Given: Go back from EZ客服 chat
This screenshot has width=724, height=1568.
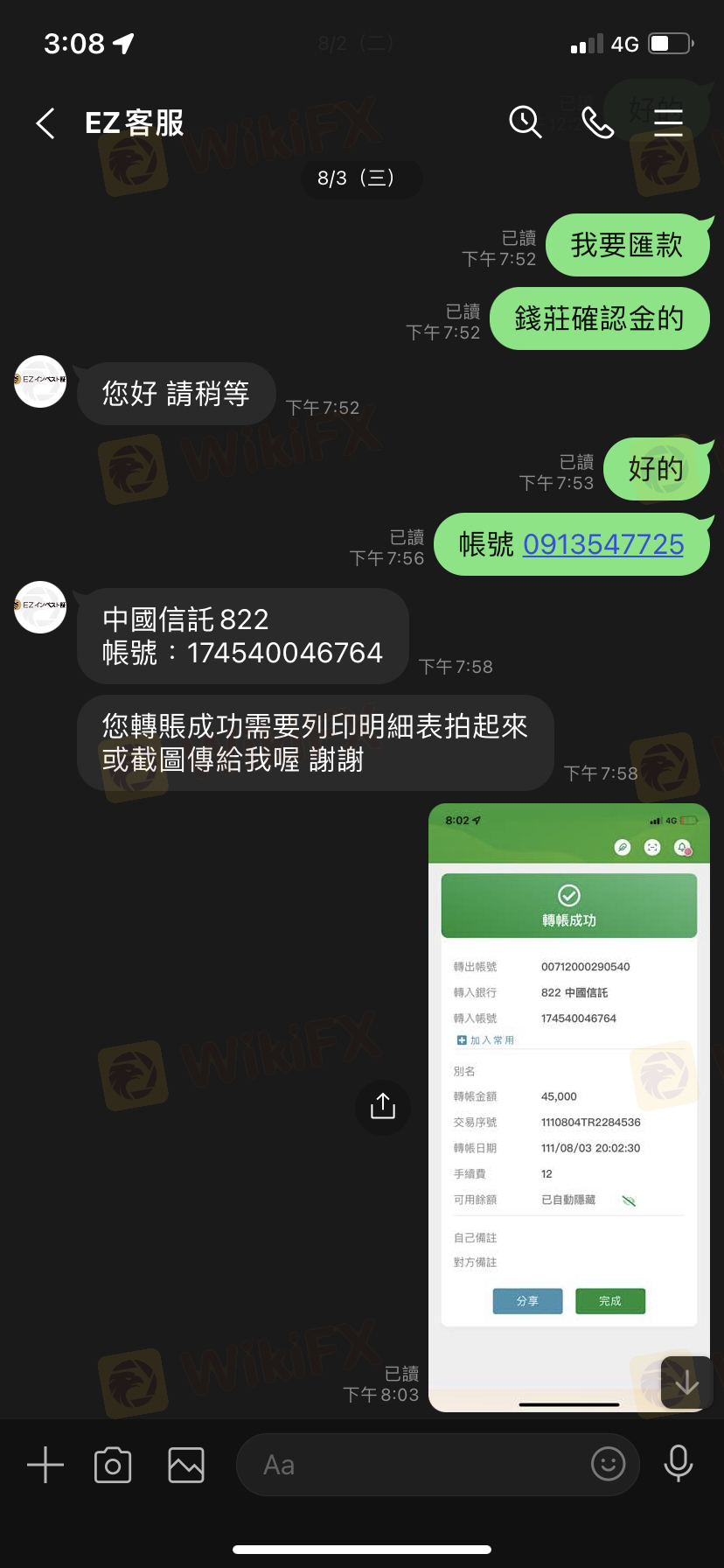Looking at the screenshot, I should (x=45, y=123).
